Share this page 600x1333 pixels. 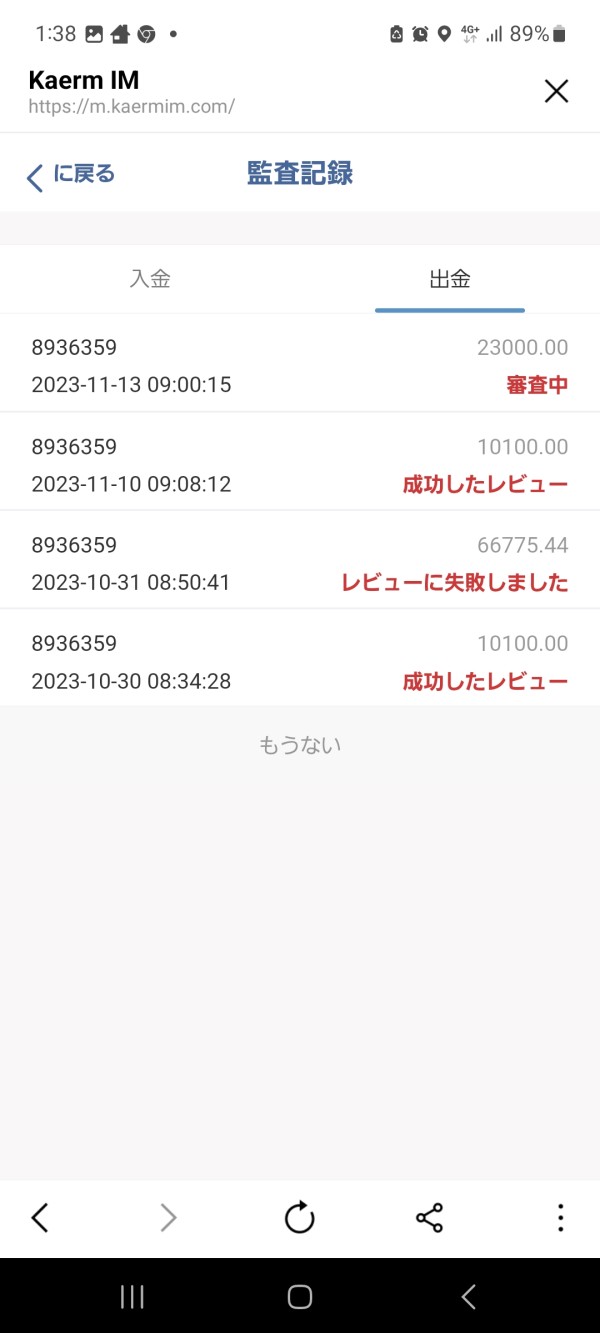click(429, 1217)
